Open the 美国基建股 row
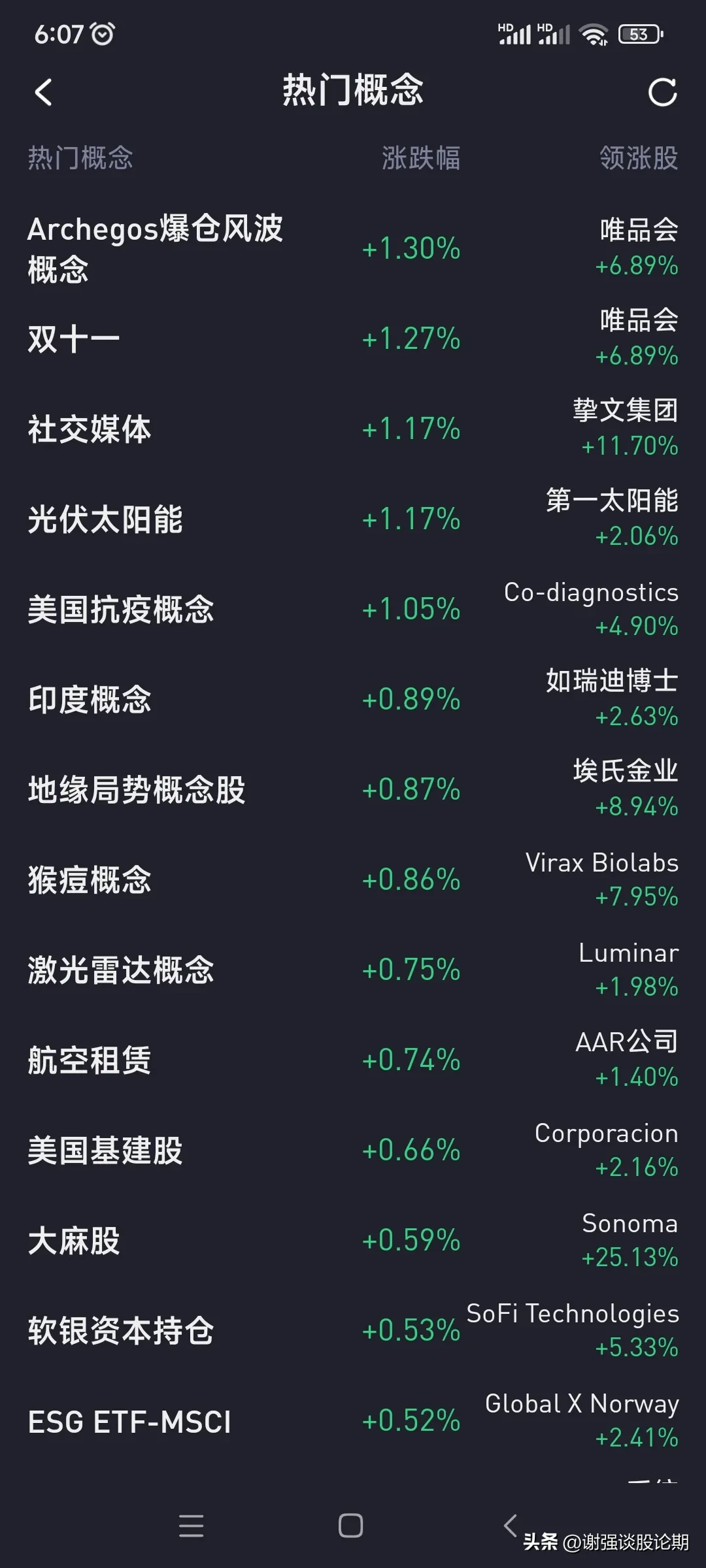 [x=353, y=1150]
